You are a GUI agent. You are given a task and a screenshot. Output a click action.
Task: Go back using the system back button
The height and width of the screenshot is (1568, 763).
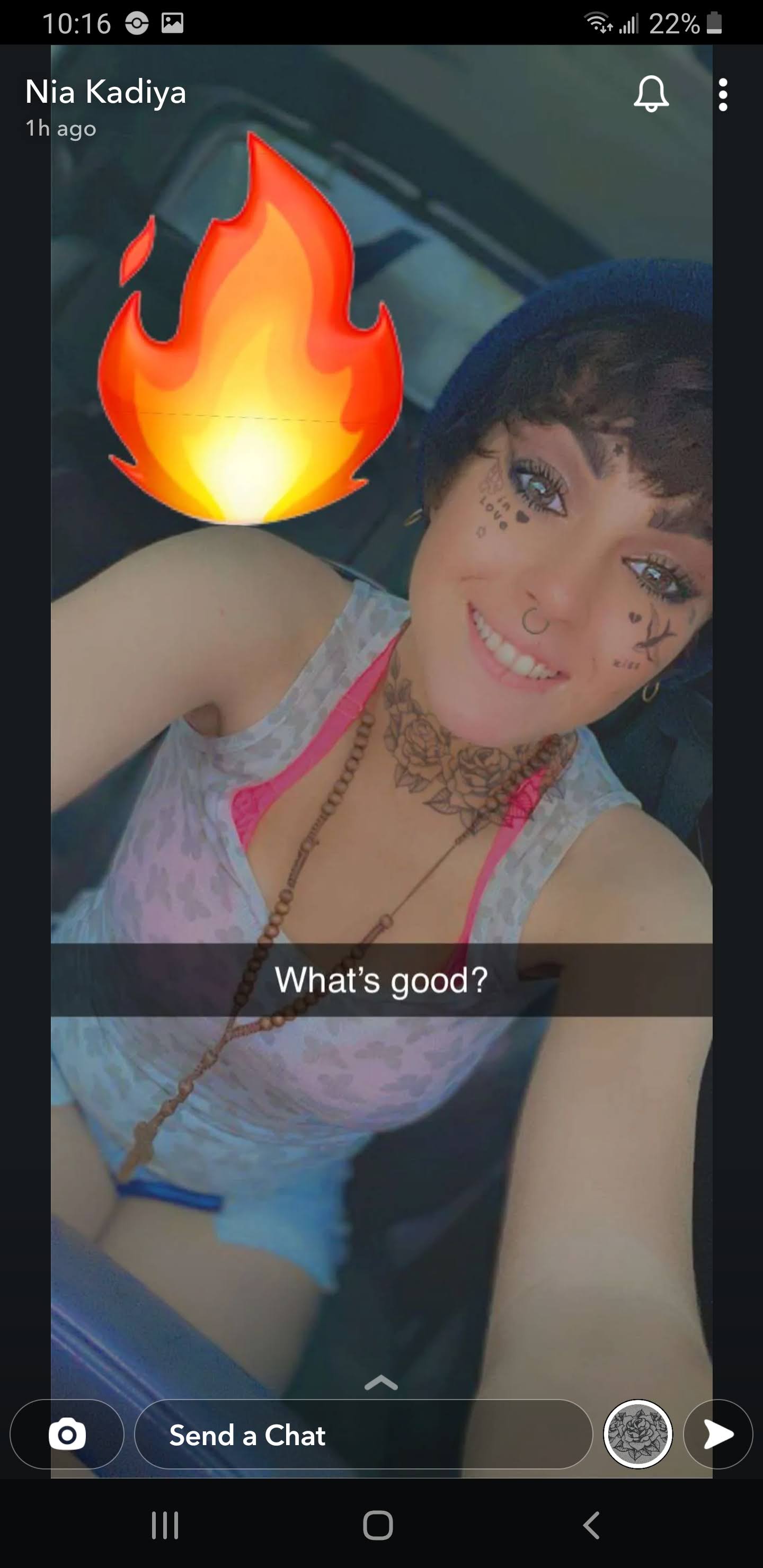tap(591, 1526)
